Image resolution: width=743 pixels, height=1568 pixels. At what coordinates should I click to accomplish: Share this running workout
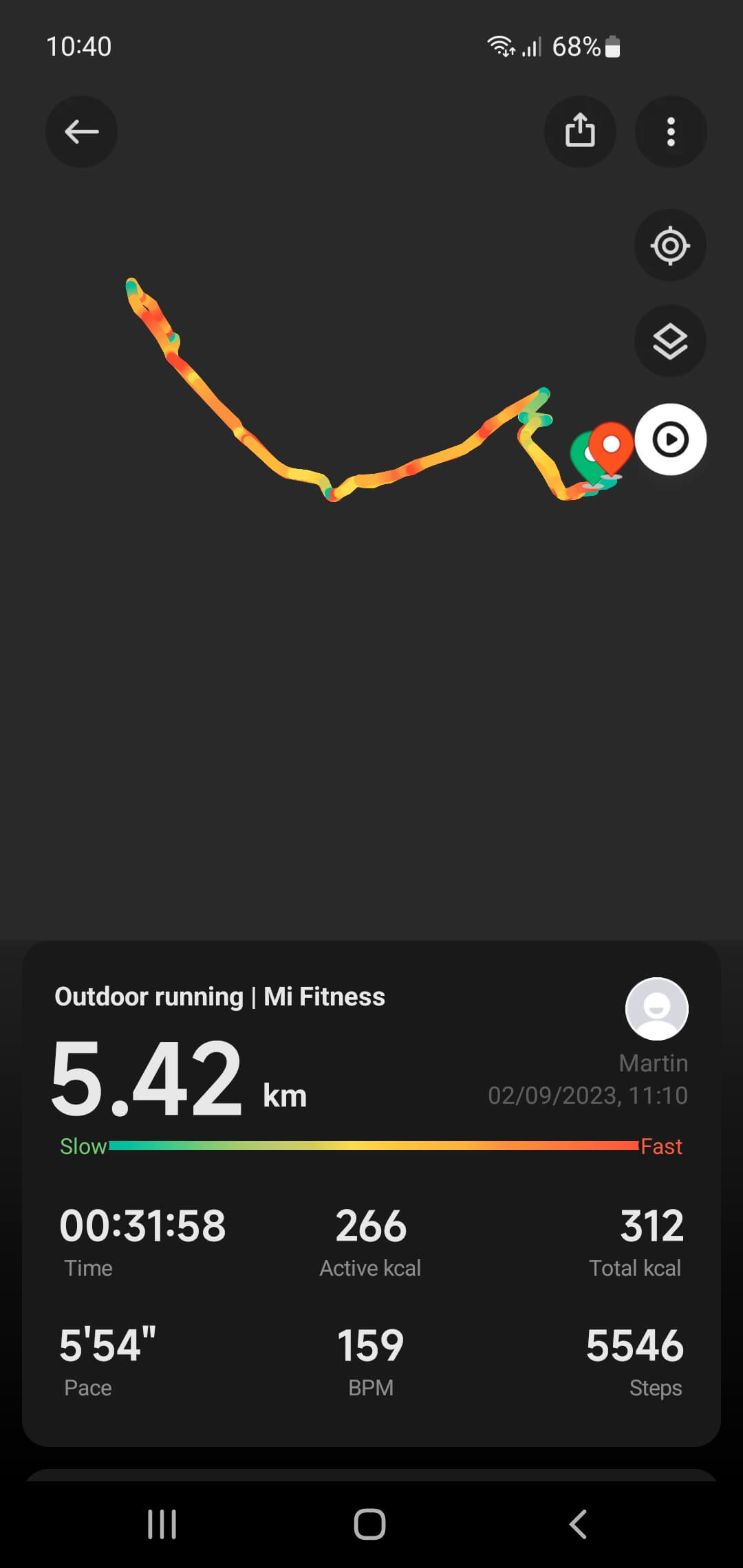coord(580,131)
